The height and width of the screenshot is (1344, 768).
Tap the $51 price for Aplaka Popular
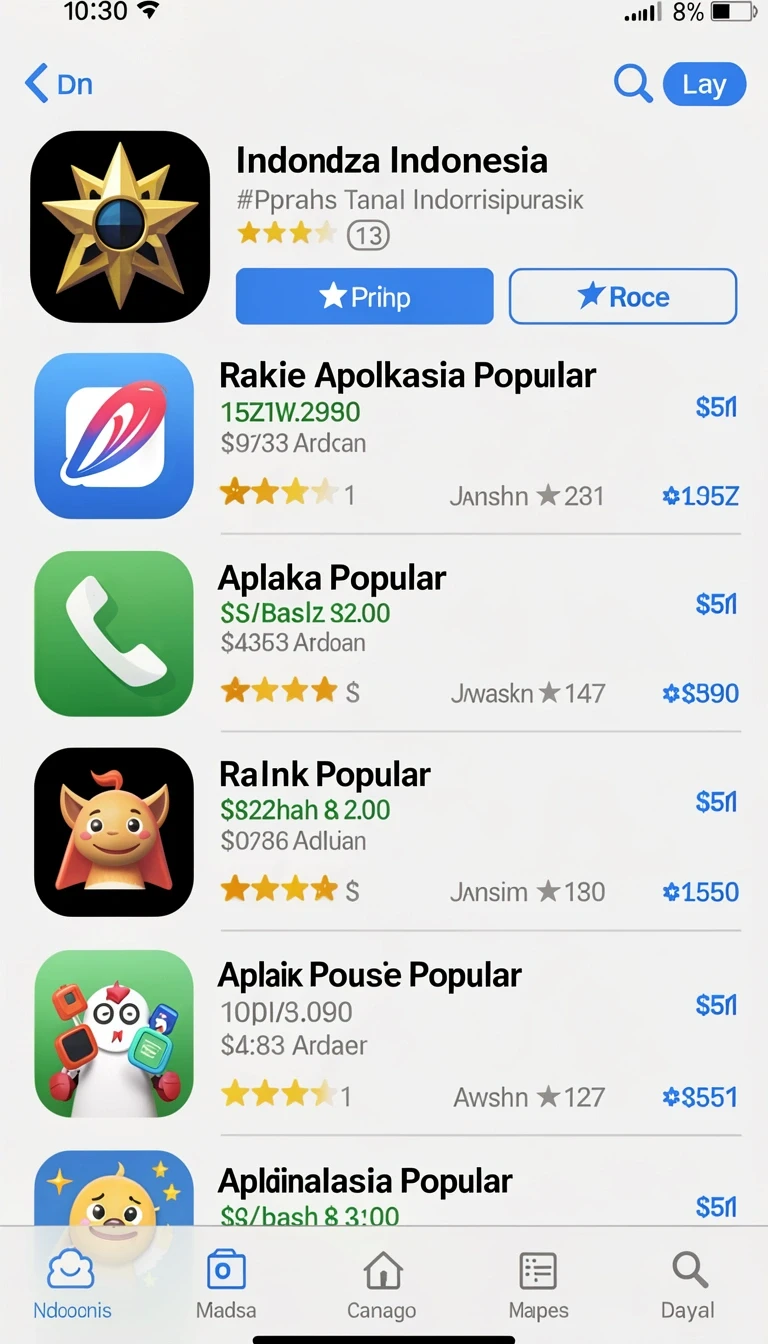coord(716,605)
